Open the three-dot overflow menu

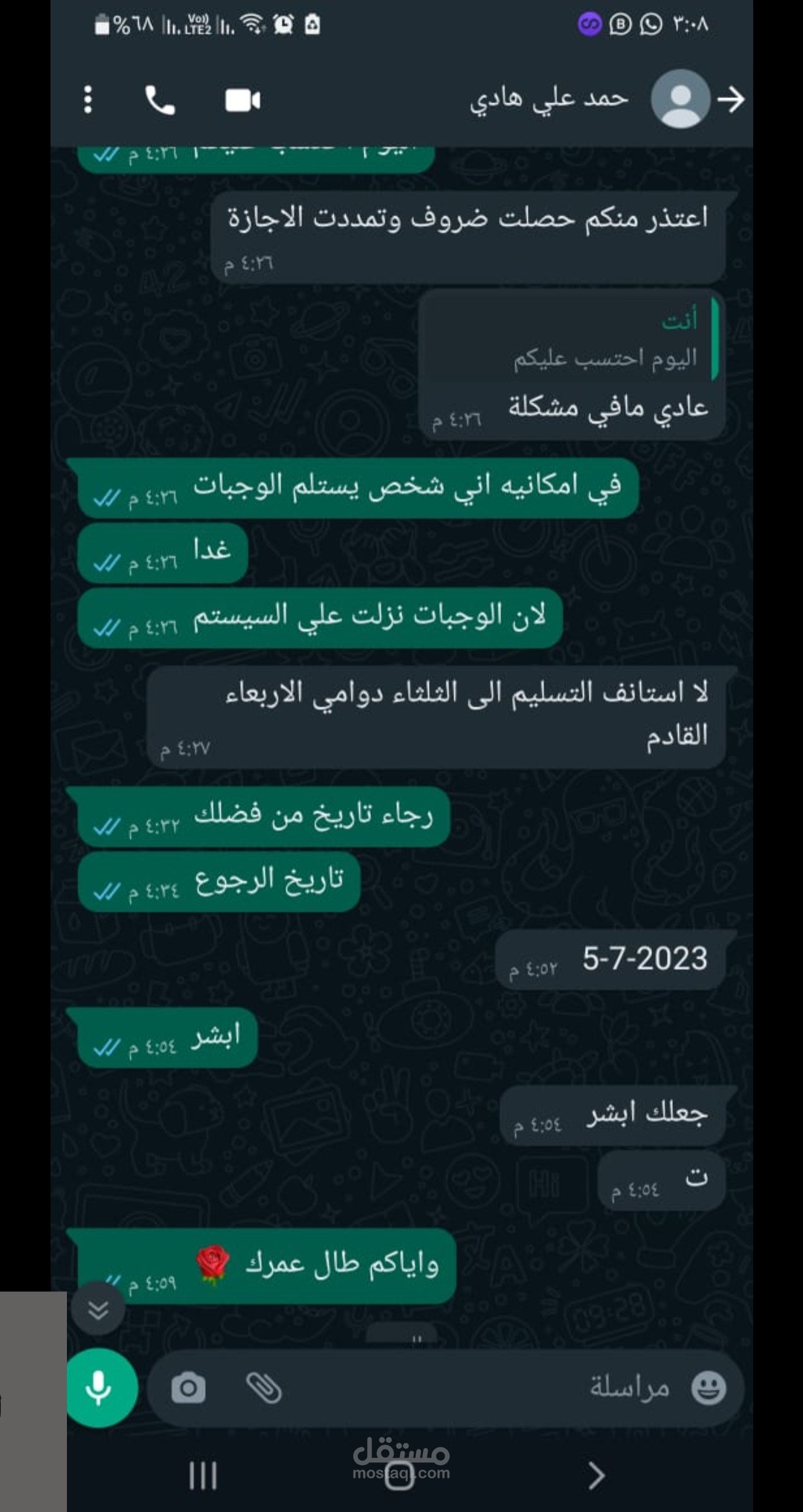coord(88,100)
